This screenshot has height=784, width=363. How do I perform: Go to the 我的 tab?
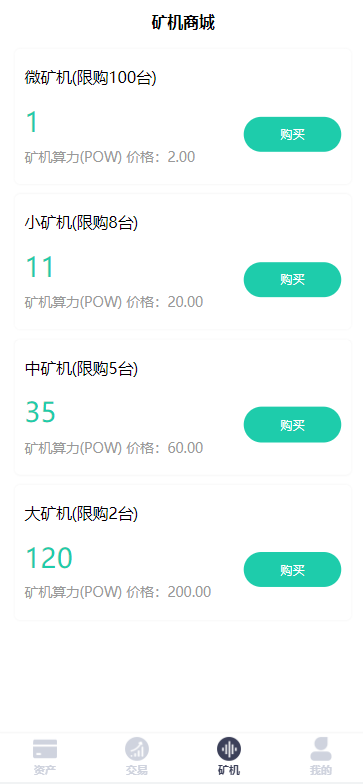click(320, 756)
